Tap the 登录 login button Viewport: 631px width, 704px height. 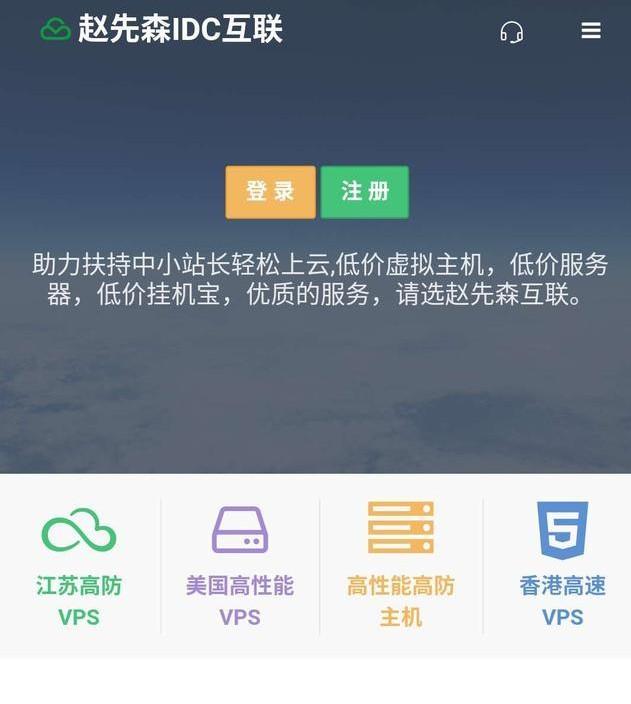tap(270, 191)
